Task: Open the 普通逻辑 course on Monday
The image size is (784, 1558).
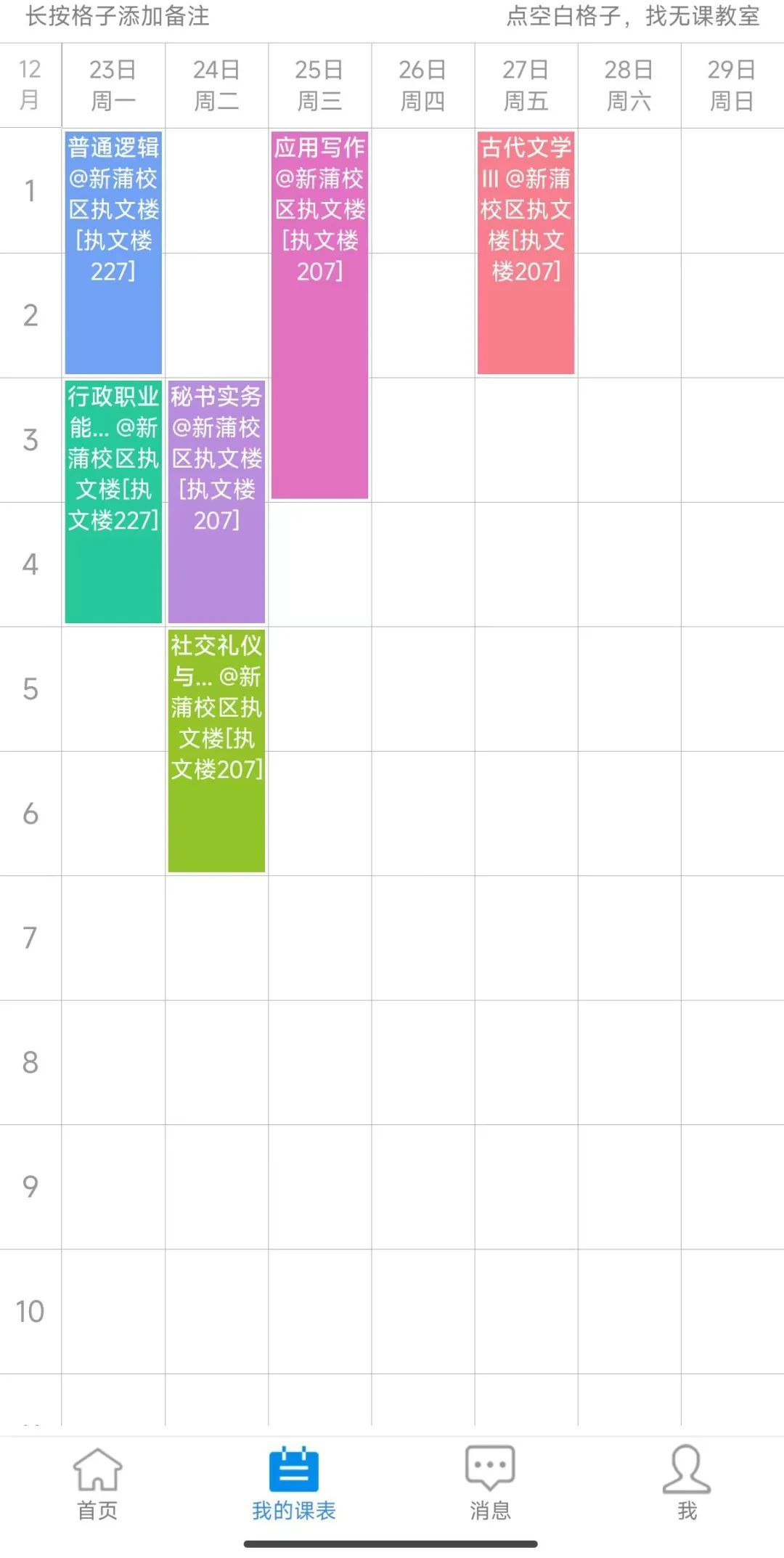Action: tap(113, 252)
